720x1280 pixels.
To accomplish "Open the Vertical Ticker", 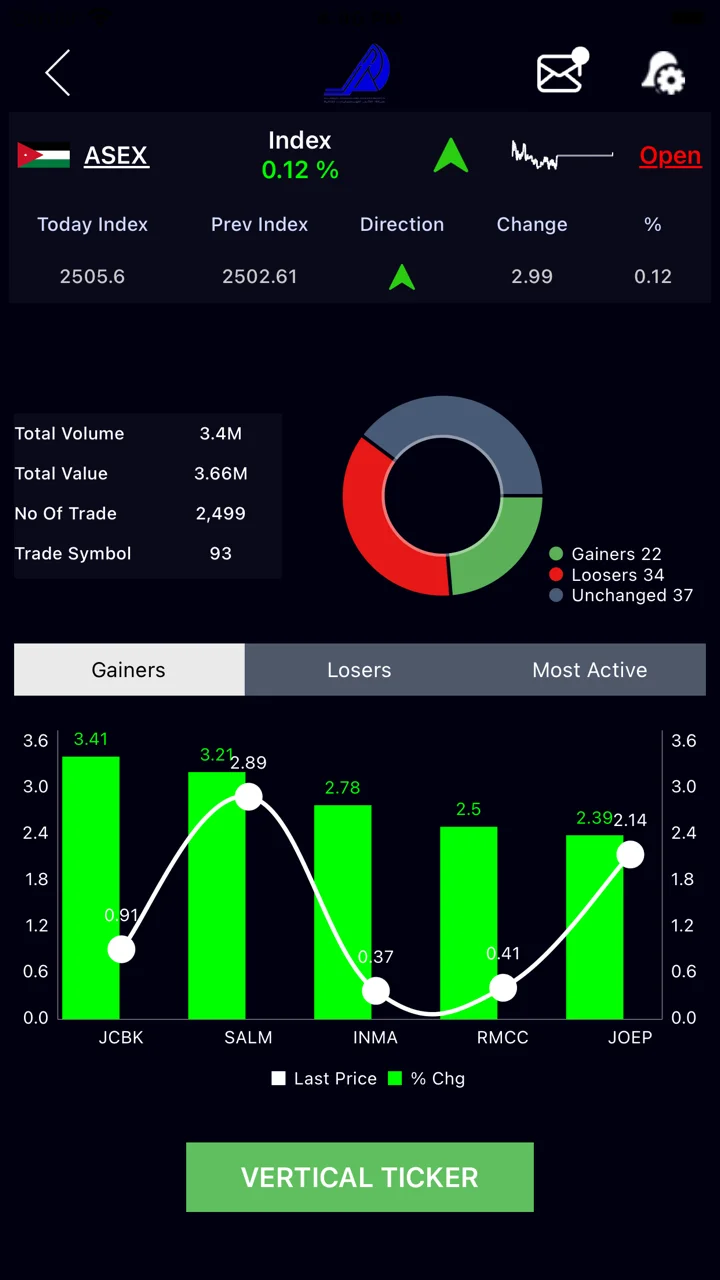I will coord(360,1177).
